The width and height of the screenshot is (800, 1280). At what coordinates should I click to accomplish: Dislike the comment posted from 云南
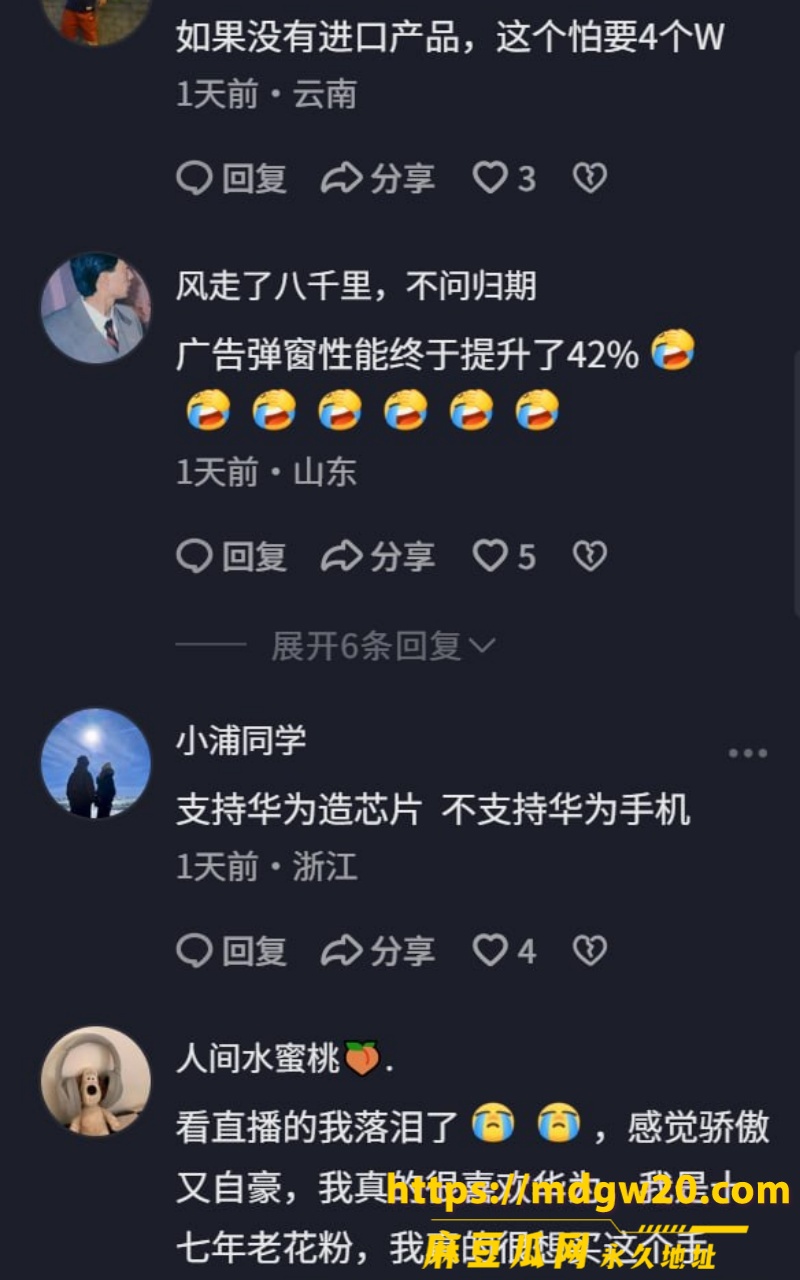589,178
